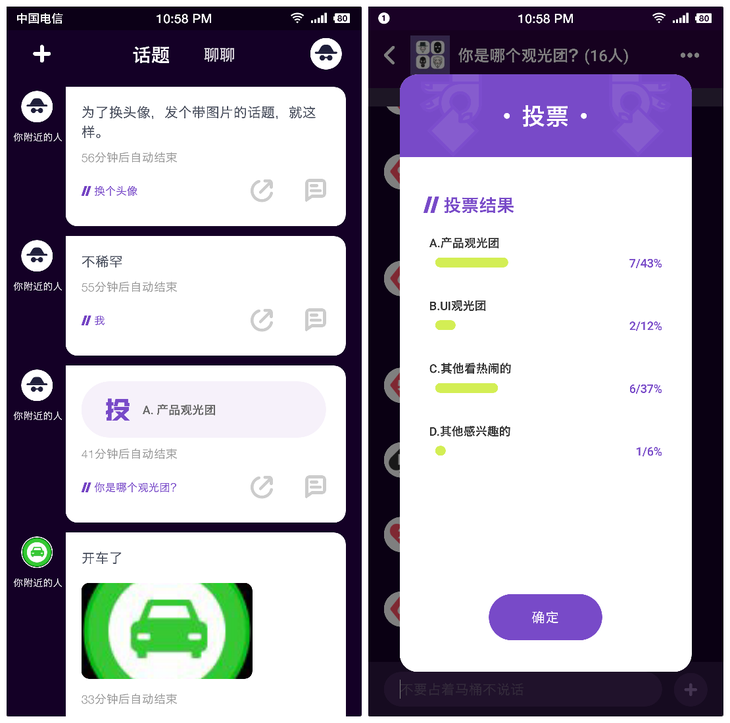This screenshot has width=730, height=723.
Task: Open the profile avatar icon
Action: 326,54
